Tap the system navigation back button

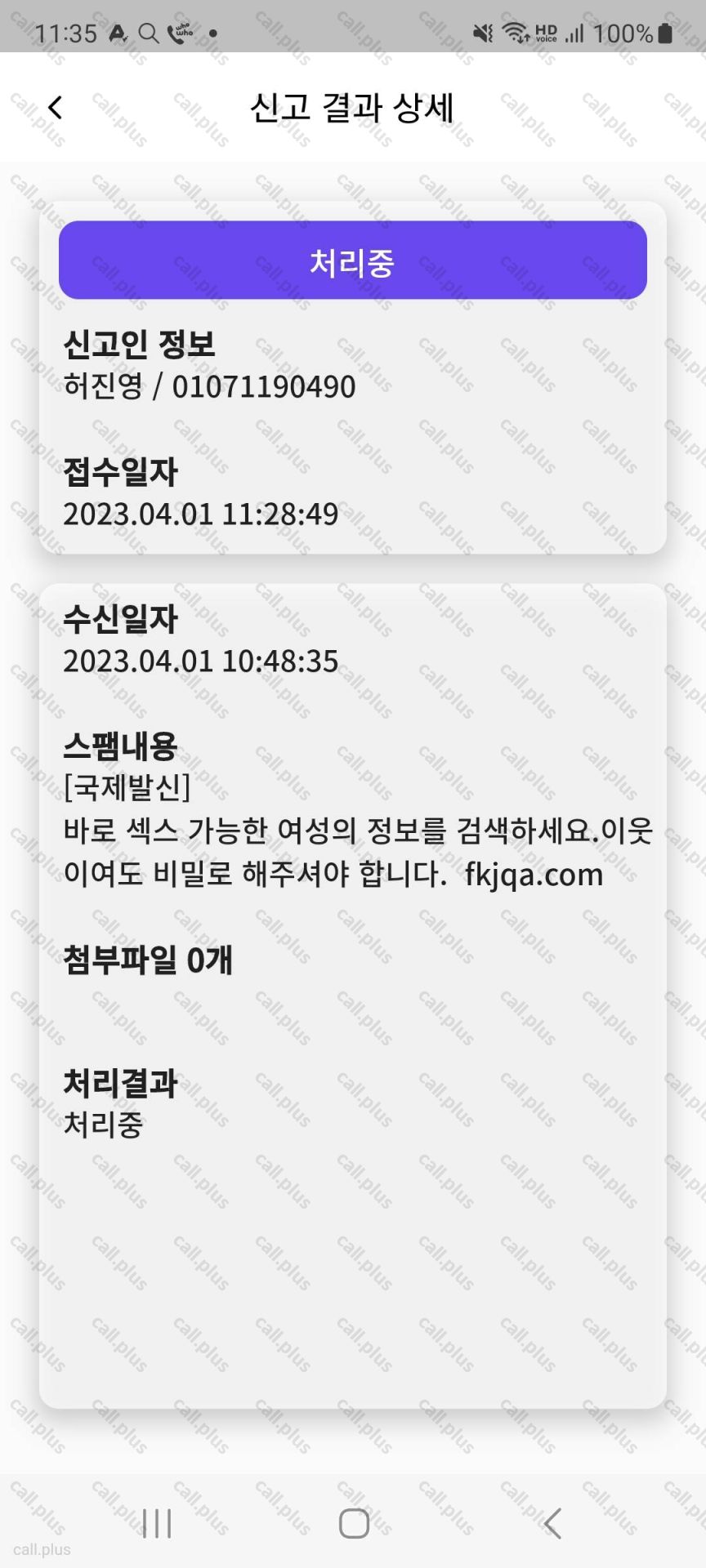point(552,1523)
